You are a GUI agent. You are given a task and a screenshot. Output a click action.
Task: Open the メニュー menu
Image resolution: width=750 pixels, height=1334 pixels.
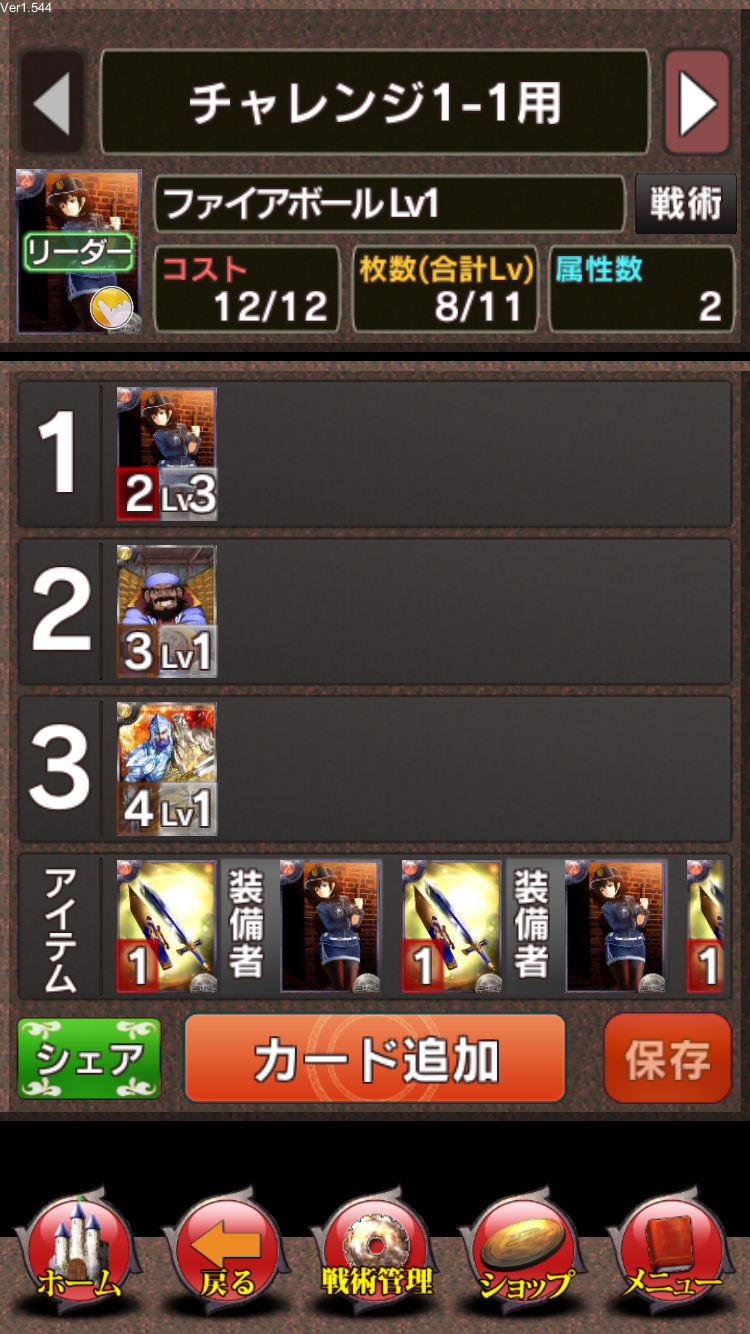point(671,1255)
